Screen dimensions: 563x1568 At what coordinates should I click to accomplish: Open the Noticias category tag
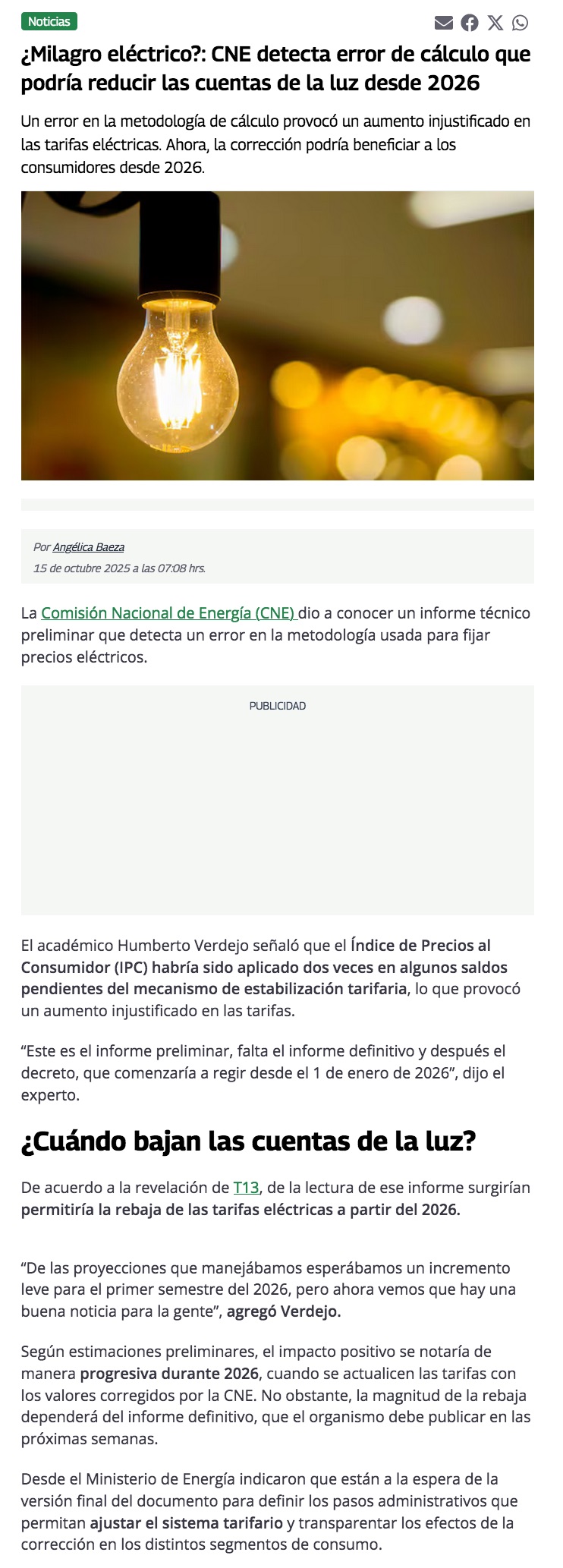[49, 22]
